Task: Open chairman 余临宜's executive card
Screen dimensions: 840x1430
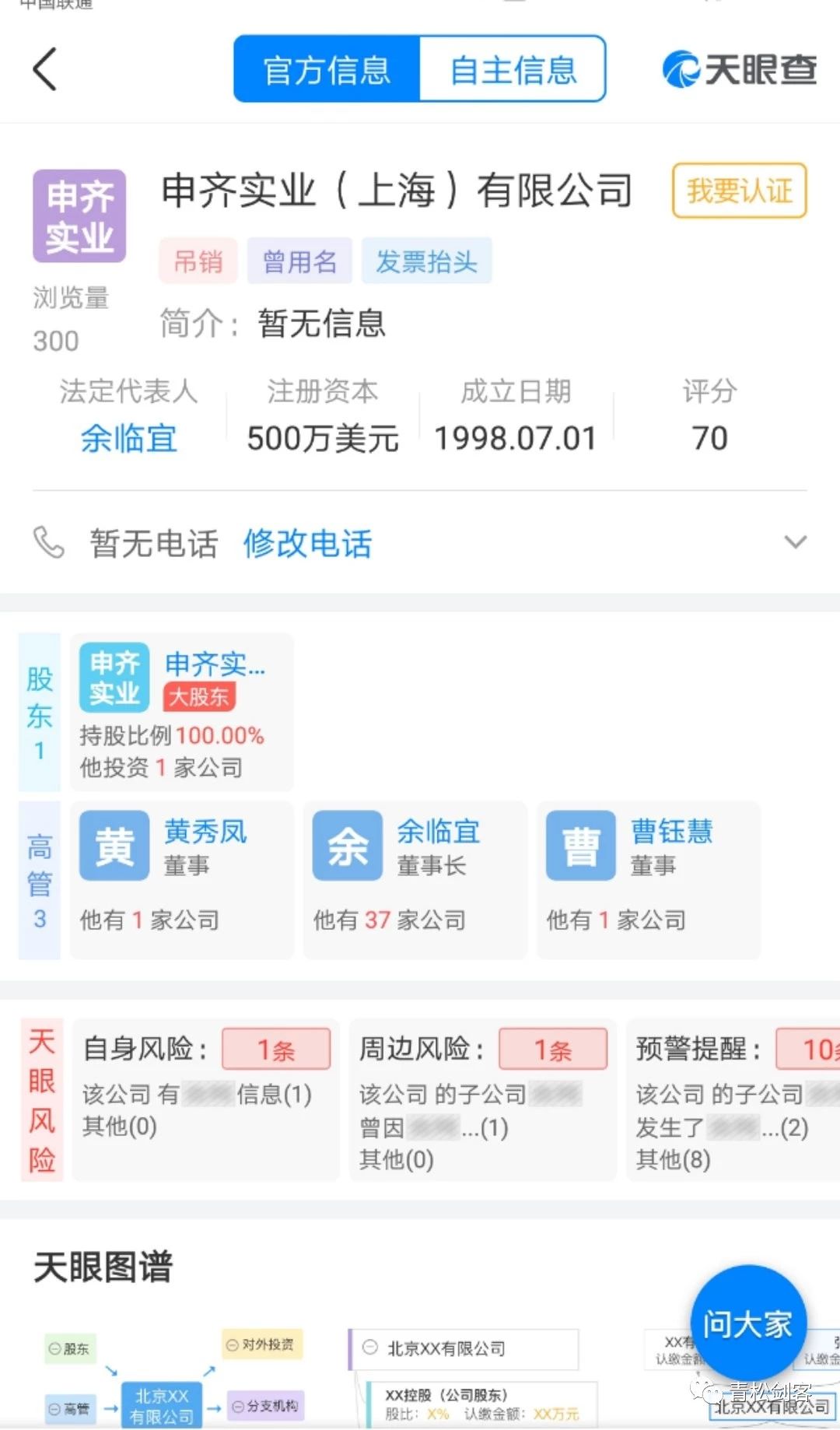Action: (415, 879)
